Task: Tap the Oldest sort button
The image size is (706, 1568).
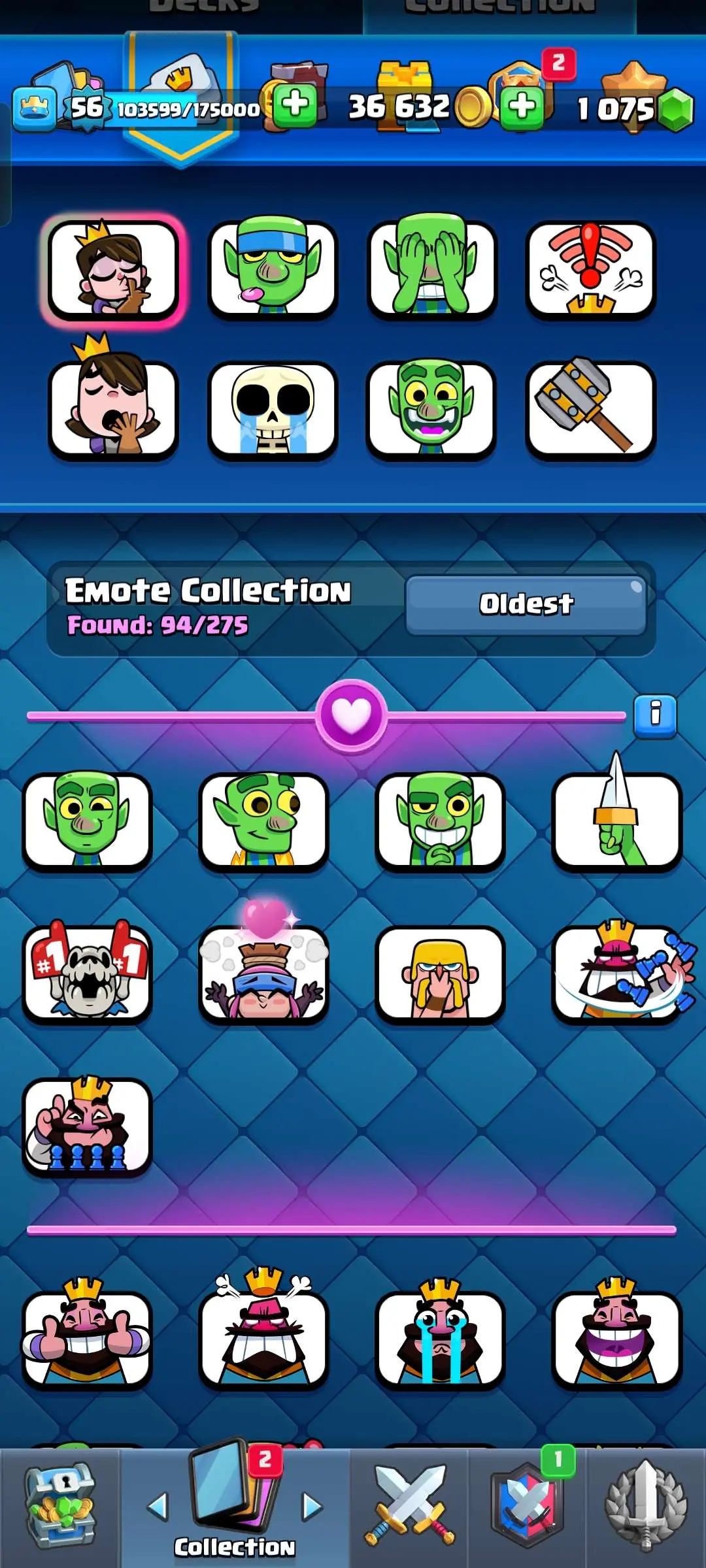Action: (x=526, y=604)
